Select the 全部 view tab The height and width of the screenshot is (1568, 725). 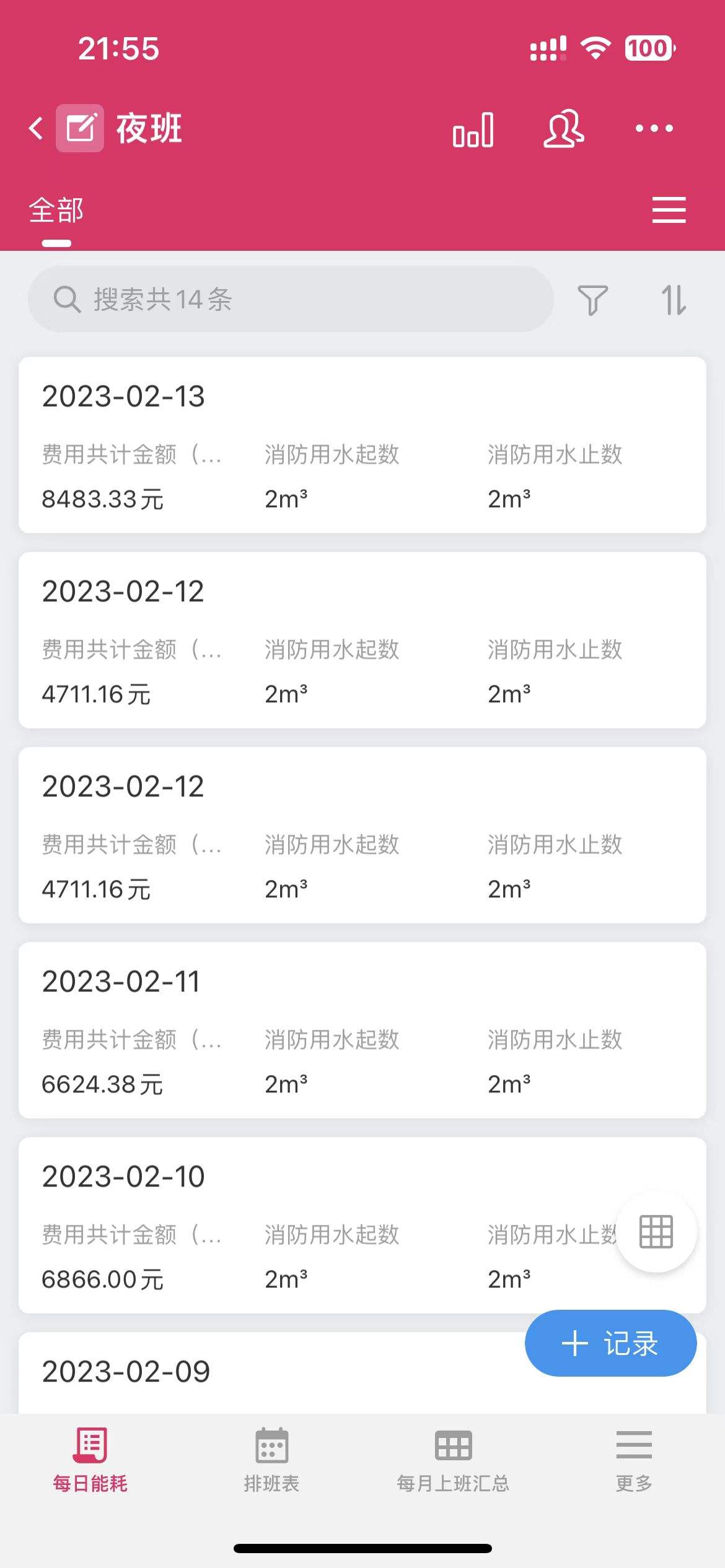coord(56,212)
